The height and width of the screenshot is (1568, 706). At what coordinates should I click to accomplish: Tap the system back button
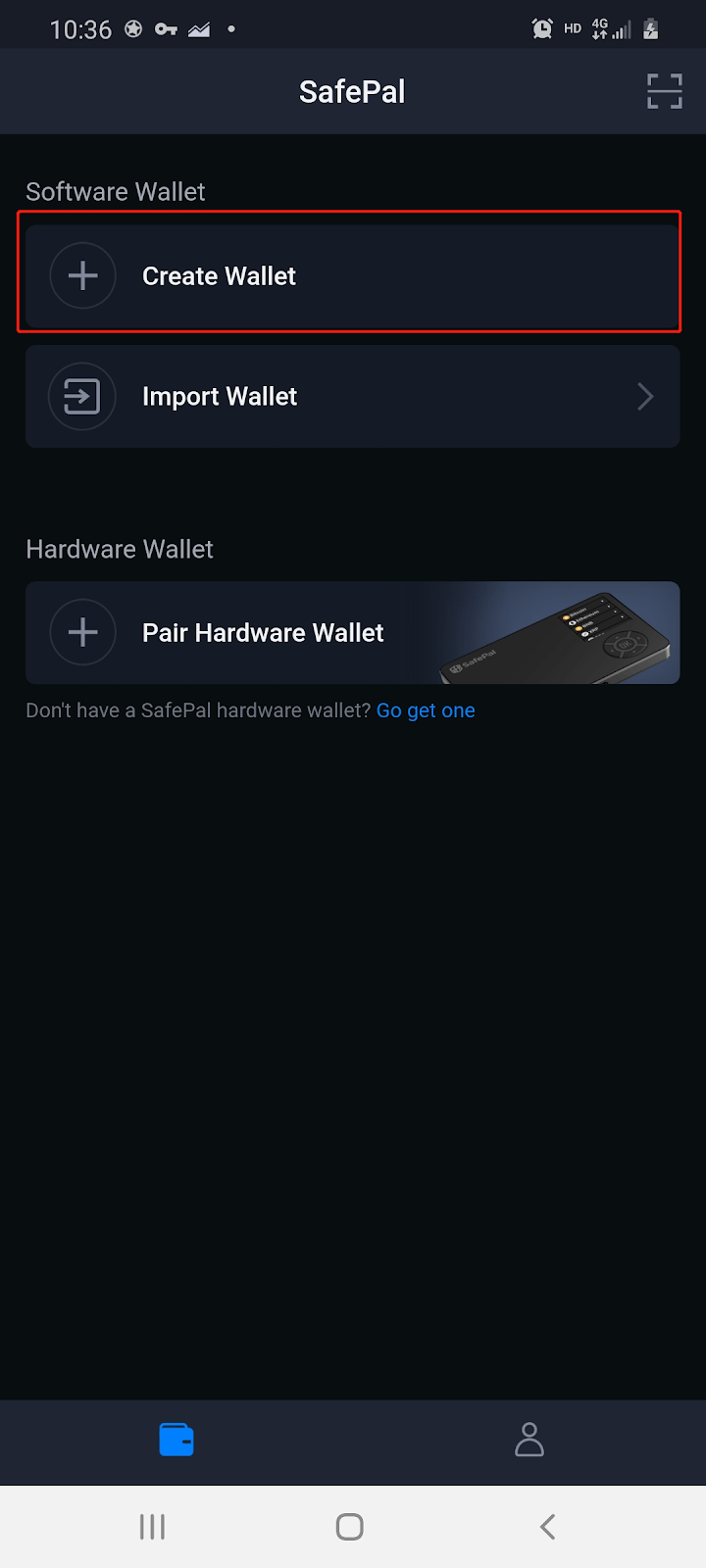pos(548,1526)
